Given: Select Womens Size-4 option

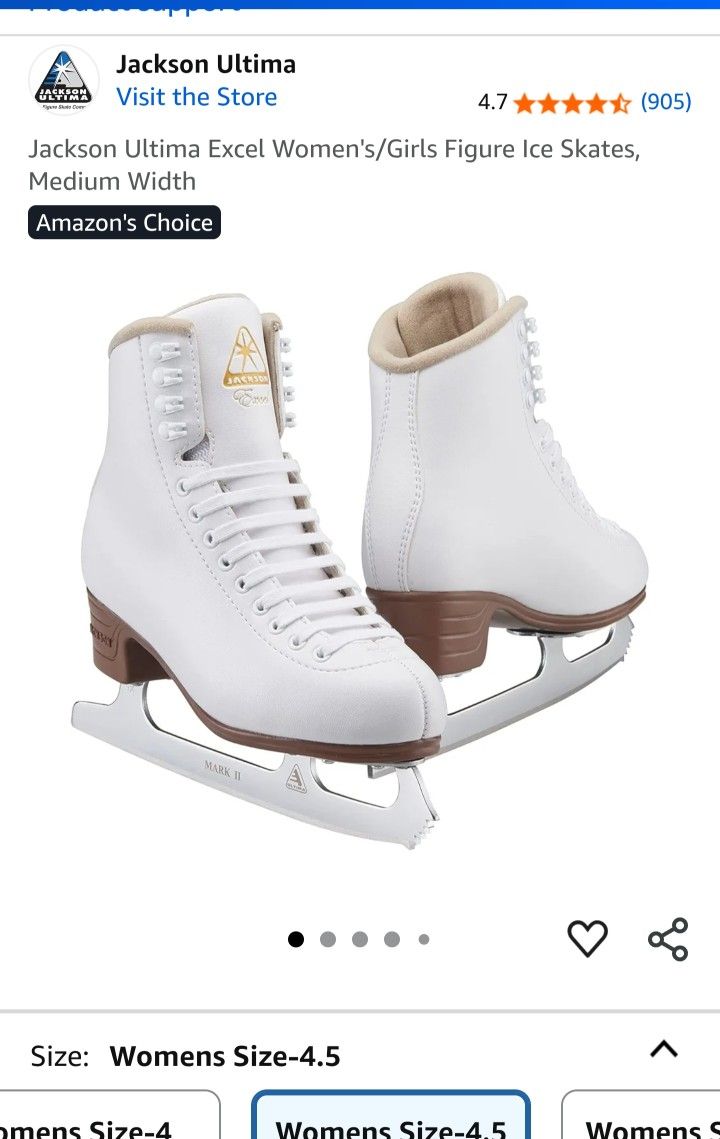Looking at the screenshot, I should pyautogui.click(x=109, y=1115).
